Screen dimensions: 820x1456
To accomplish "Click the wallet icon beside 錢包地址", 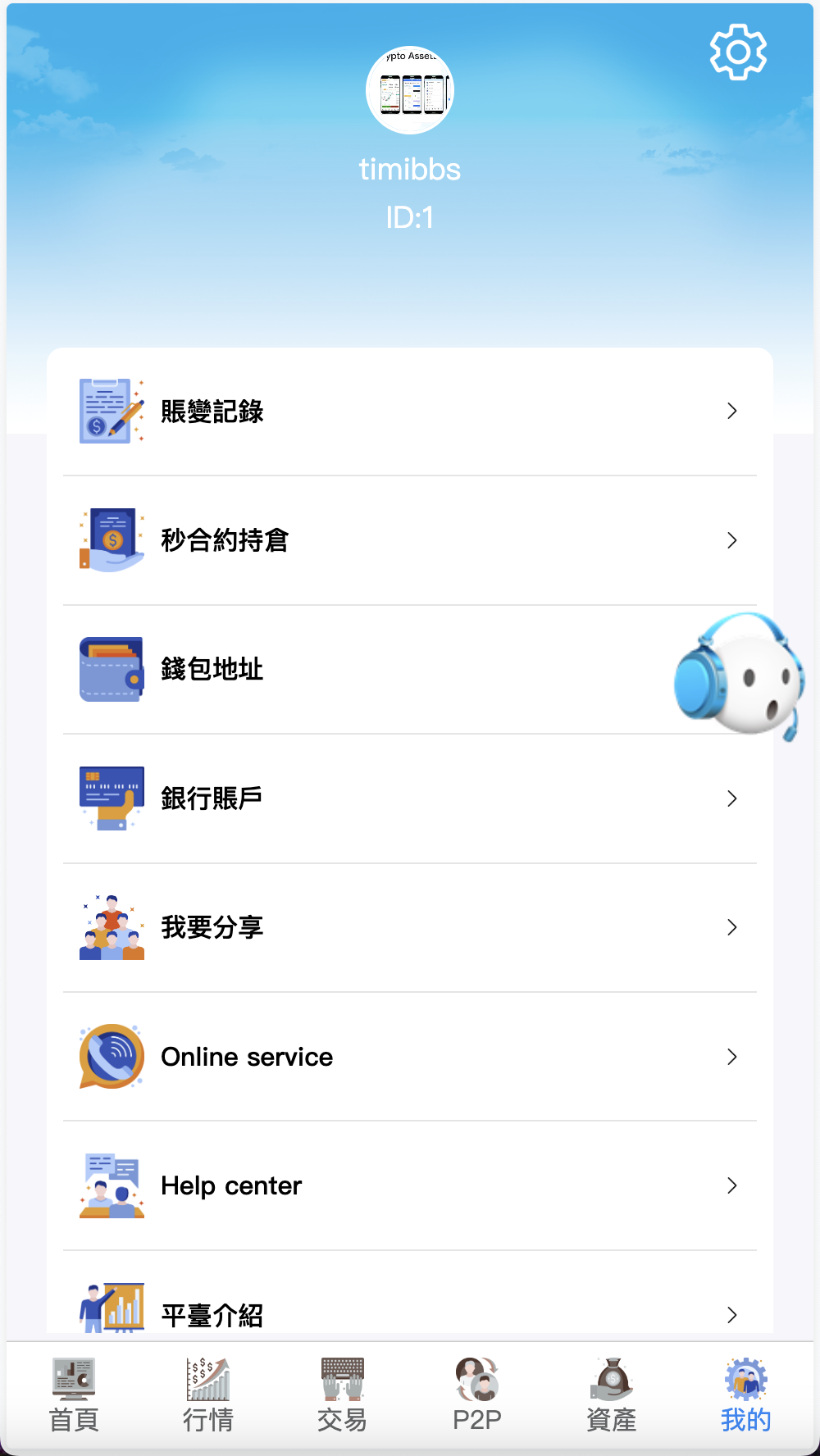I will tap(111, 669).
